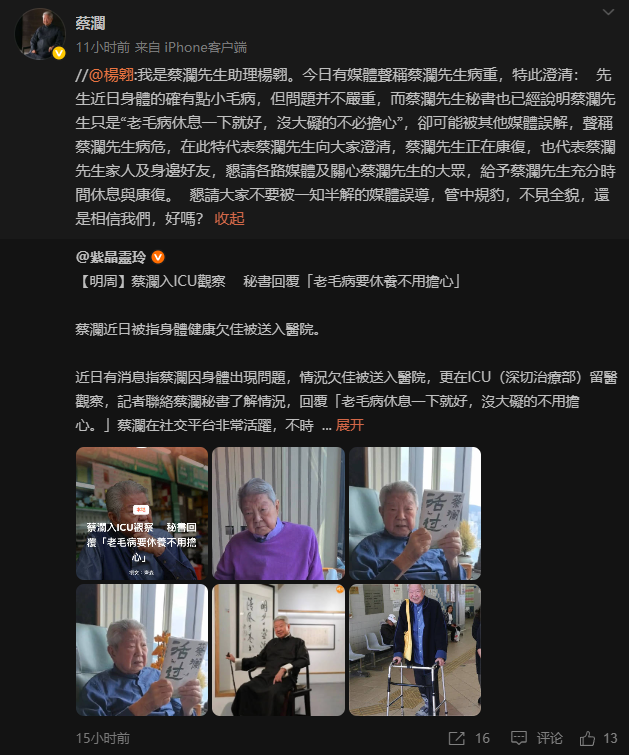Image resolution: width=629 pixels, height=755 pixels.
Task: Collapse the post text with 收起
Action: 228,218
